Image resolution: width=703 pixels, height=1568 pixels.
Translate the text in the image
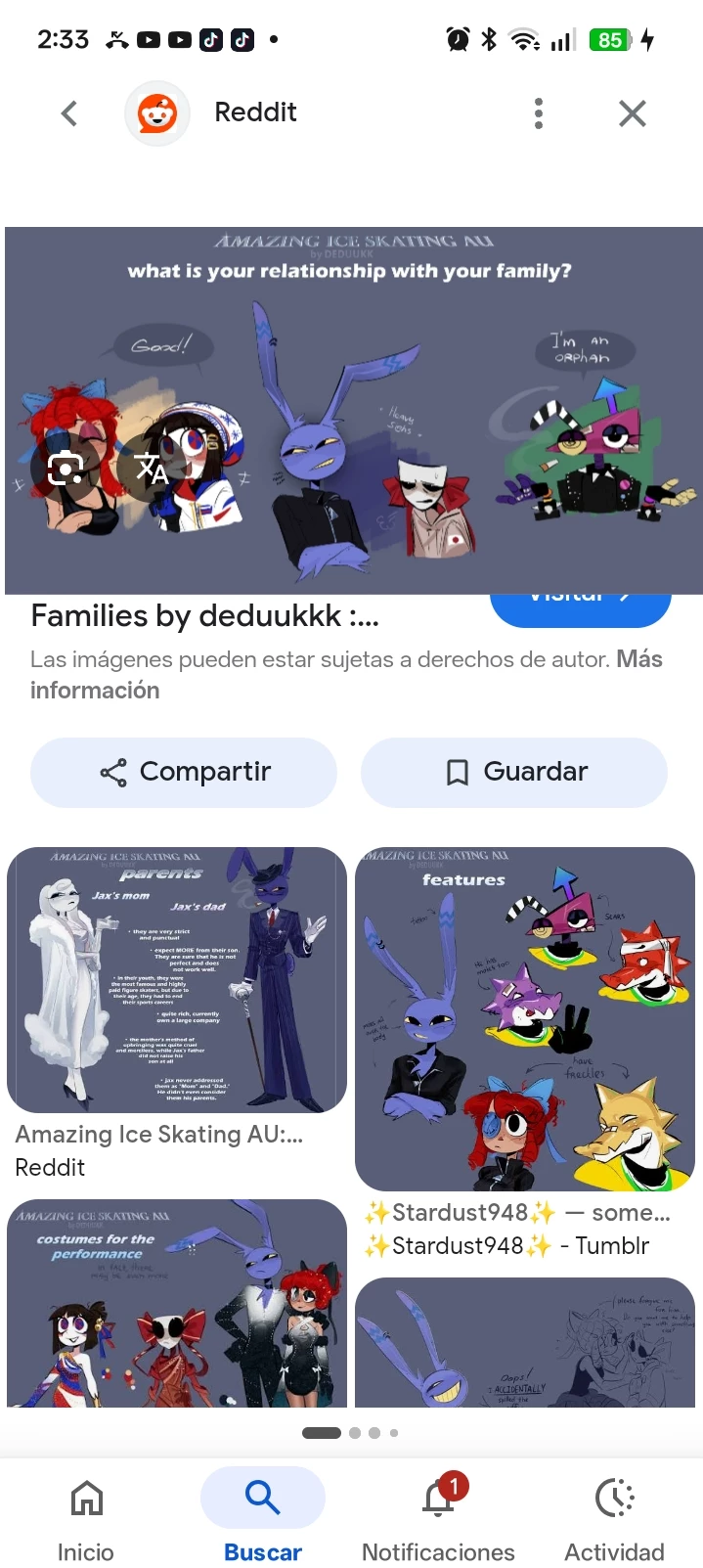pyautogui.click(x=151, y=470)
